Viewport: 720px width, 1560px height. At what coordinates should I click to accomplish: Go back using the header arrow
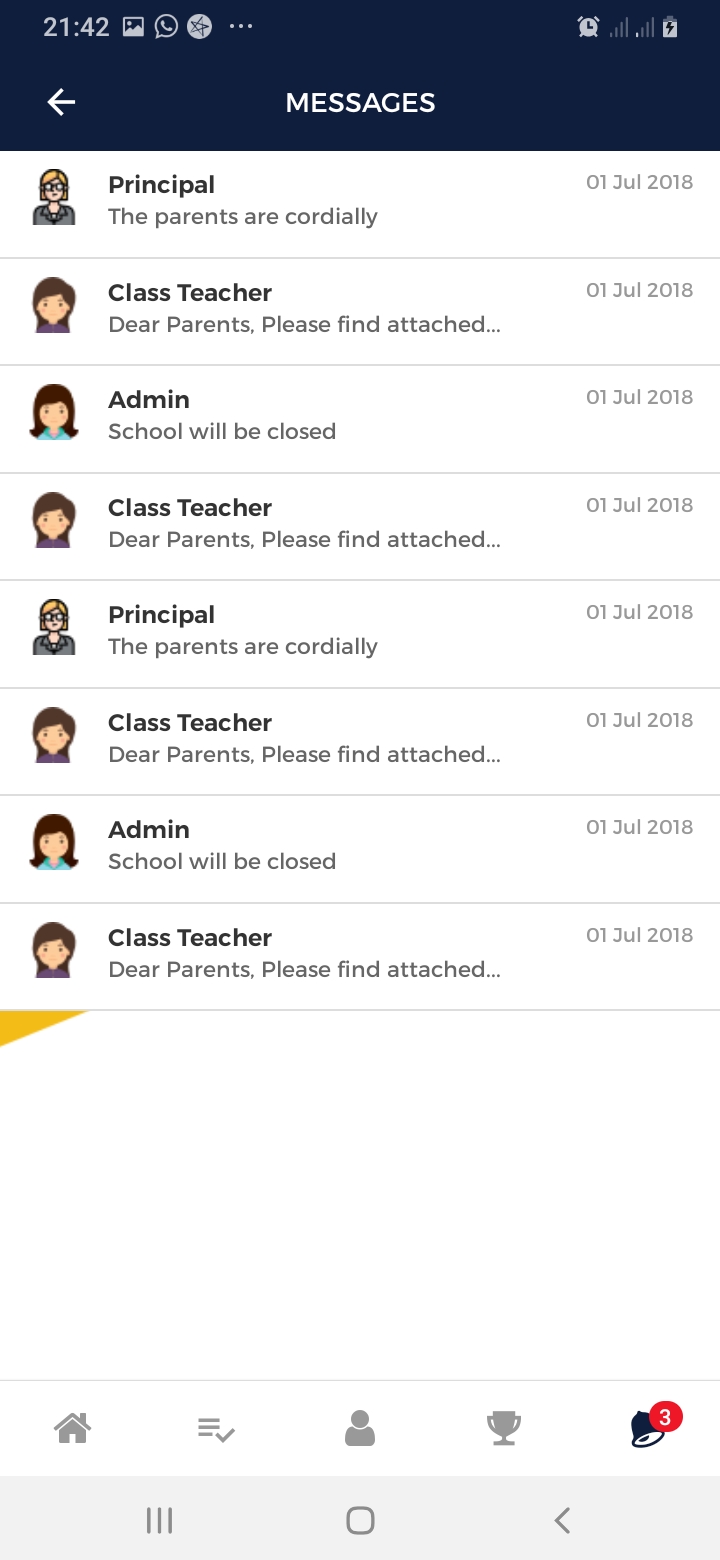pyautogui.click(x=62, y=102)
